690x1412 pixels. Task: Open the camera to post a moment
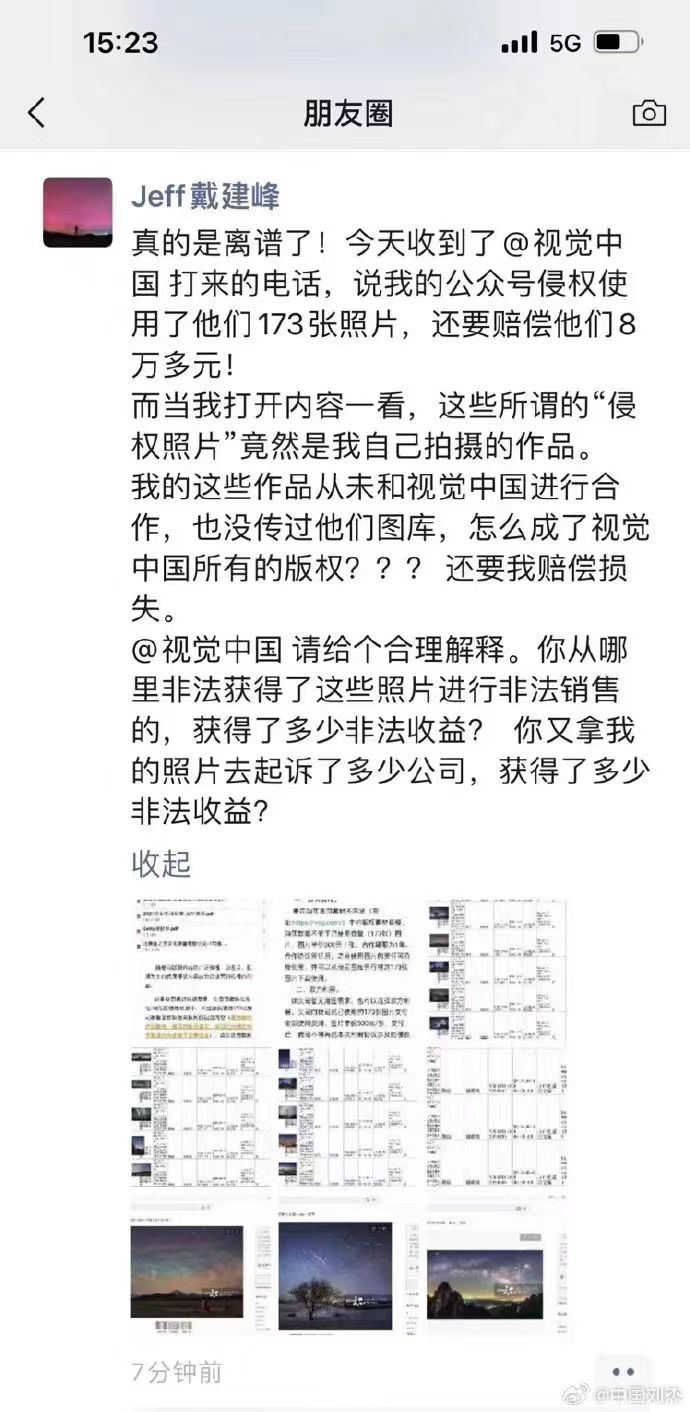(x=649, y=113)
